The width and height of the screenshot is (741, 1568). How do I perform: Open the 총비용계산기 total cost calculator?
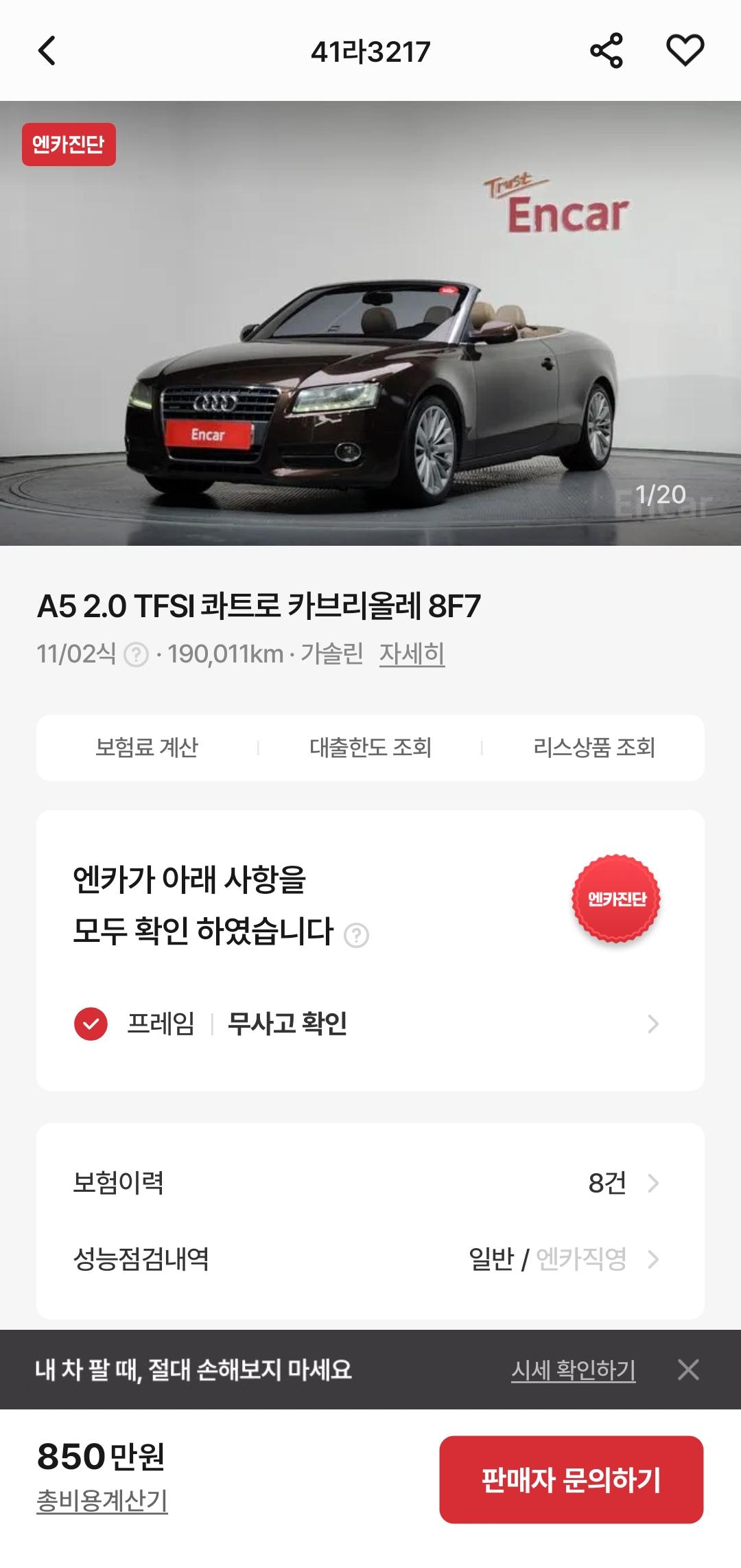pos(102,1501)
